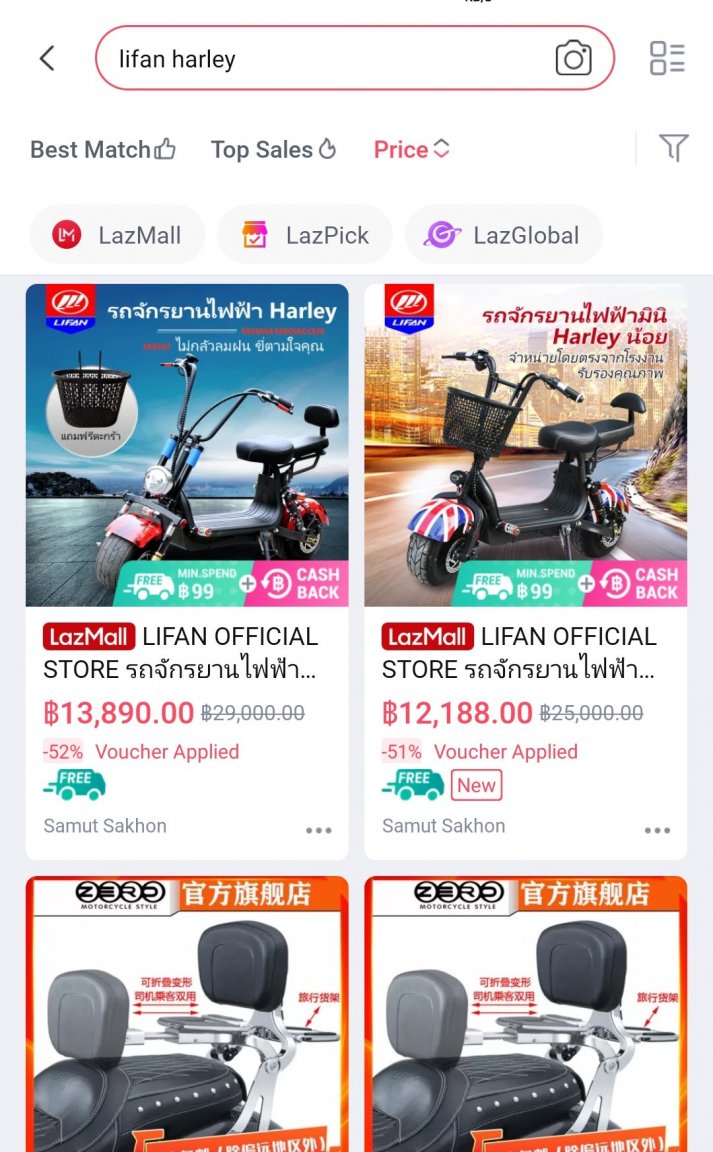
Task: Open more options for ฿13,890.00 item
Action: click(x=319, y=830)
